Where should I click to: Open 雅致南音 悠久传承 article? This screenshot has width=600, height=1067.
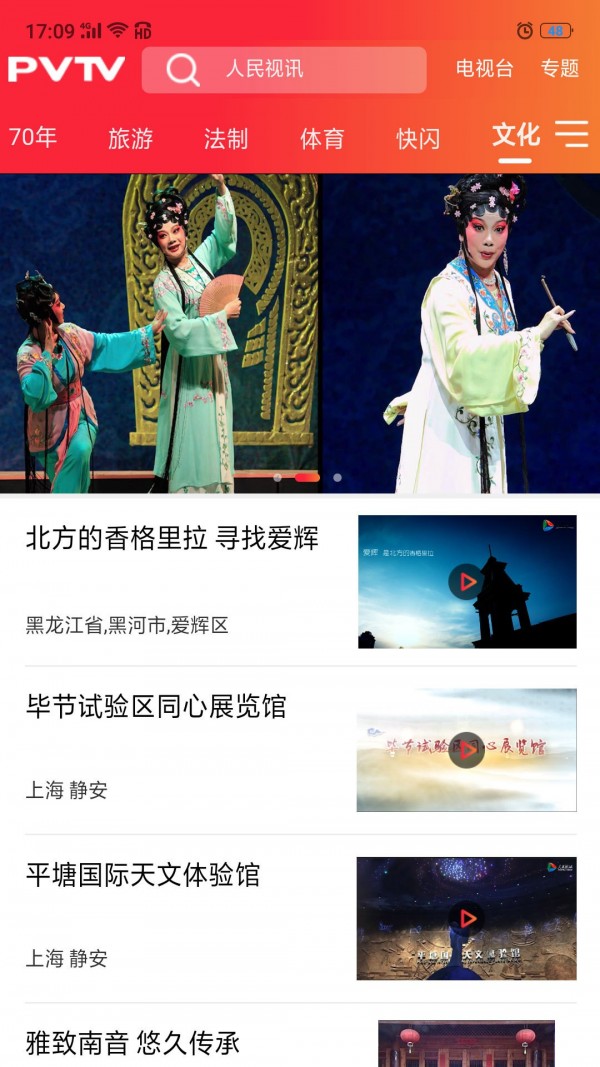[133, 1043]
